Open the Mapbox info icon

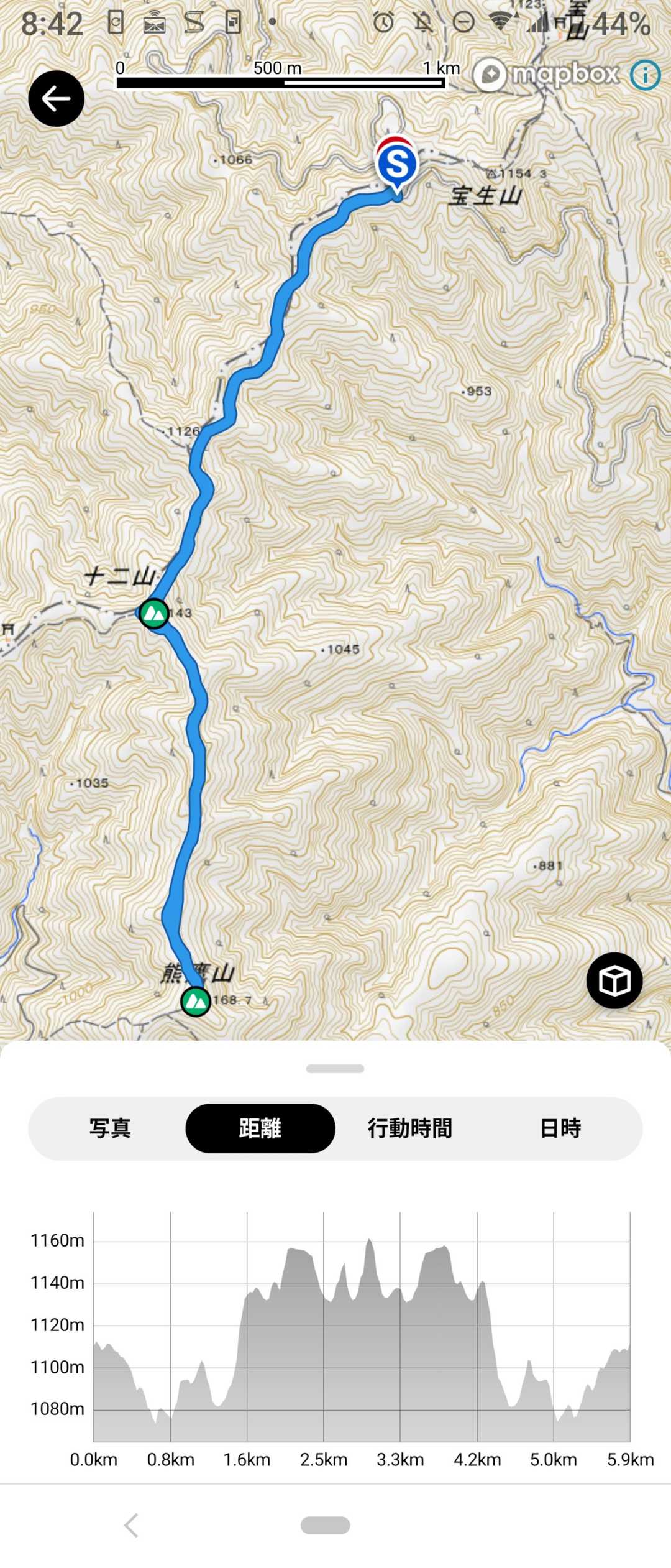point(645,75)
